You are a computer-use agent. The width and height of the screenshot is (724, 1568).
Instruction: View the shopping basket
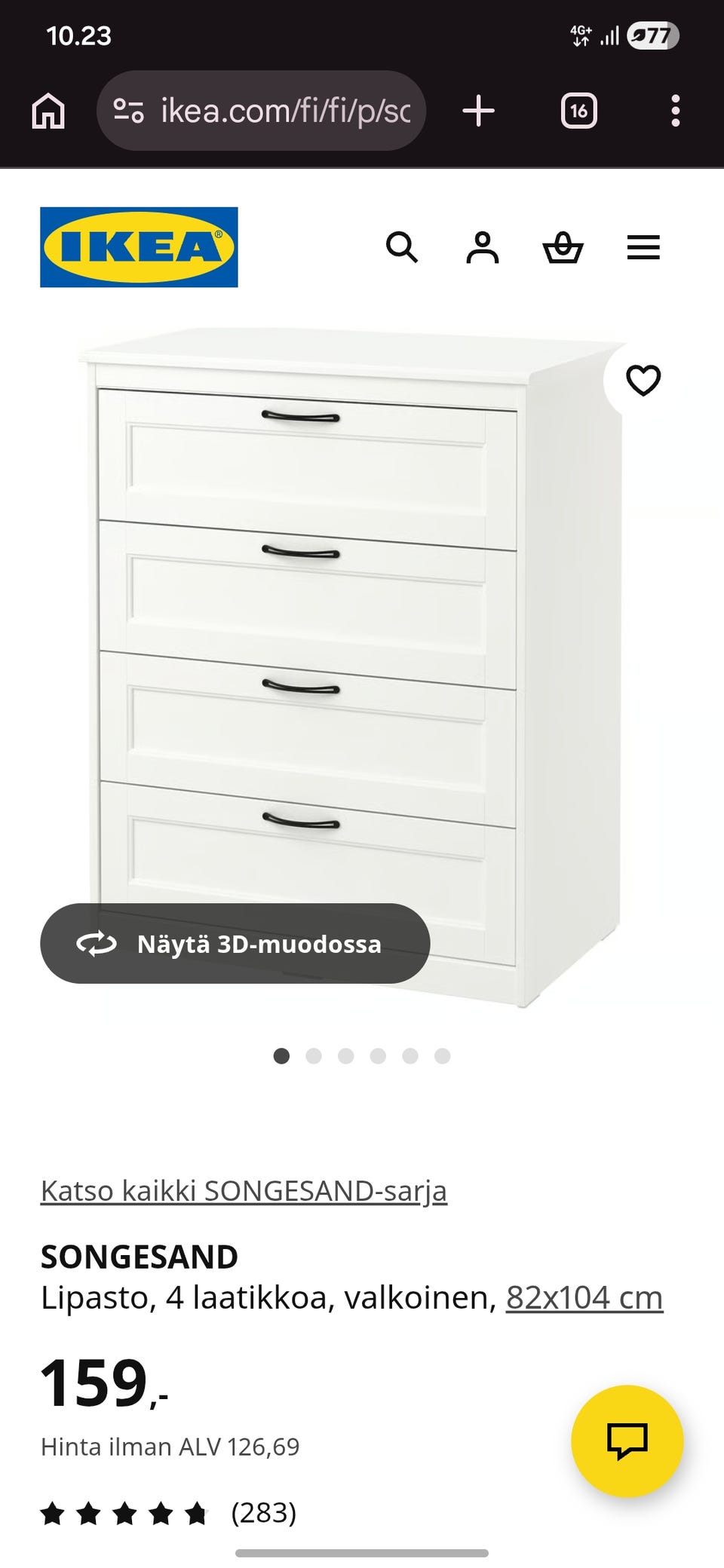pos(563,247)
